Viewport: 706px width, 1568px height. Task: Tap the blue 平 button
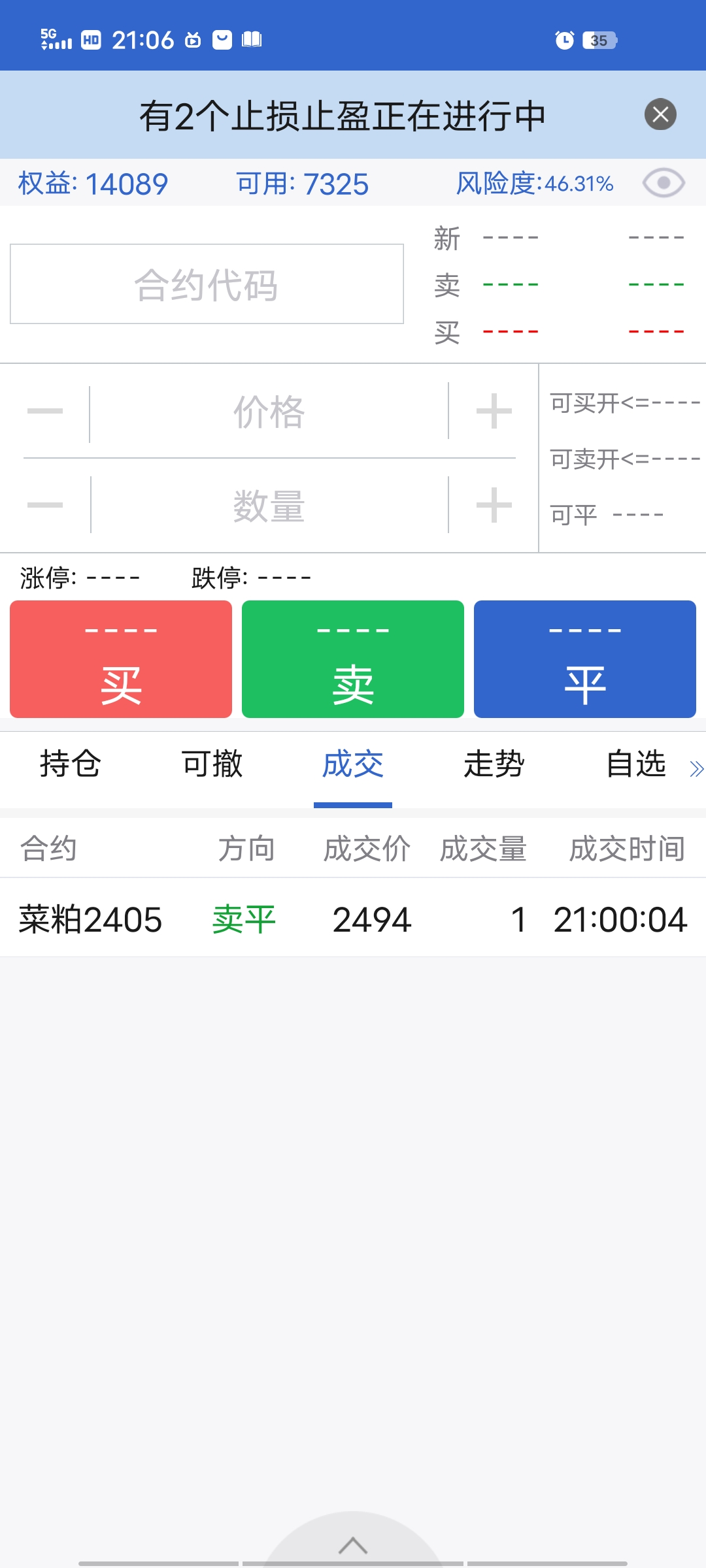click(584, 659)
